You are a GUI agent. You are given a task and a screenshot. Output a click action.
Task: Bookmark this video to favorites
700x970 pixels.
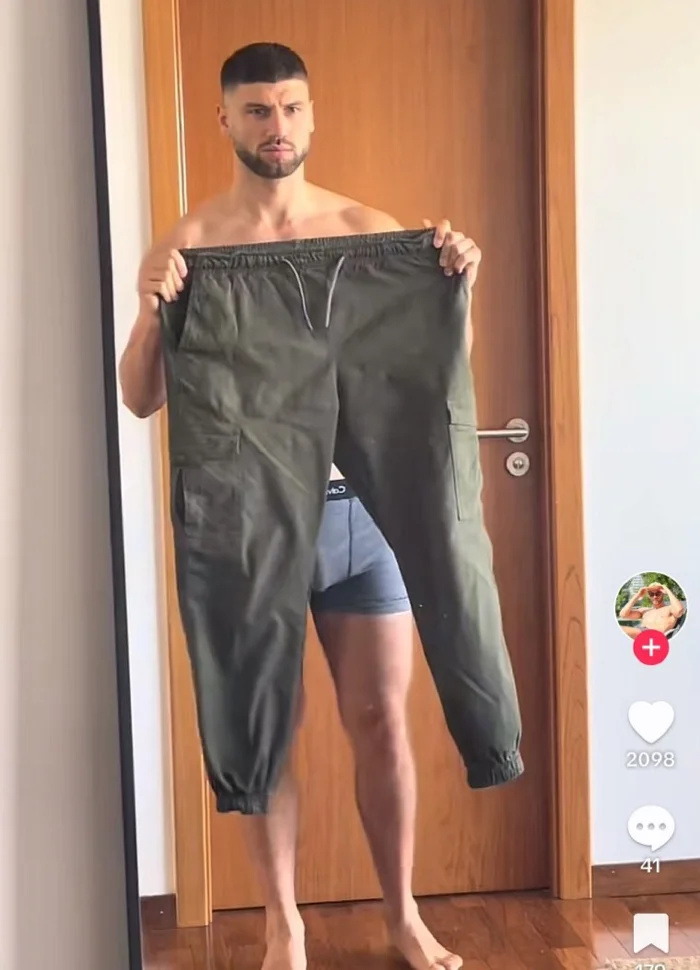pos(650,932)
